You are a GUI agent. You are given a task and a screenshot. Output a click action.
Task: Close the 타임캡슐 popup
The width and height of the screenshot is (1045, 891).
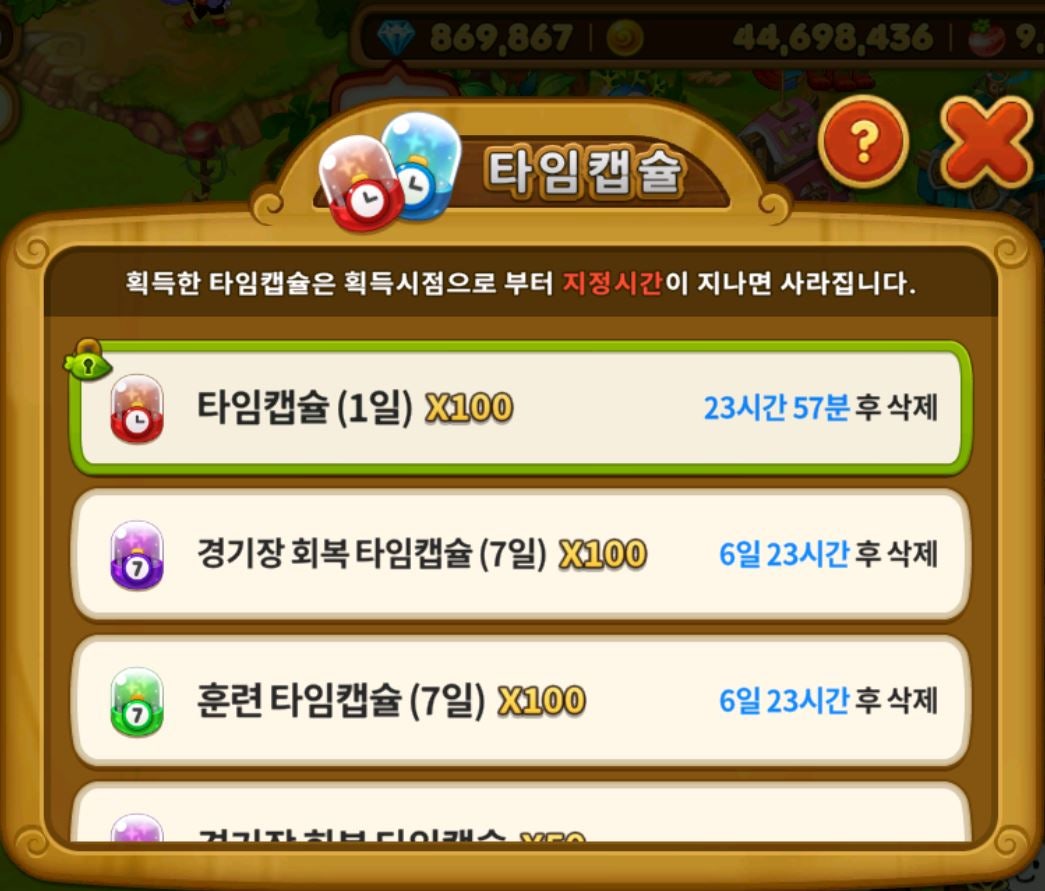coord(986,142)
